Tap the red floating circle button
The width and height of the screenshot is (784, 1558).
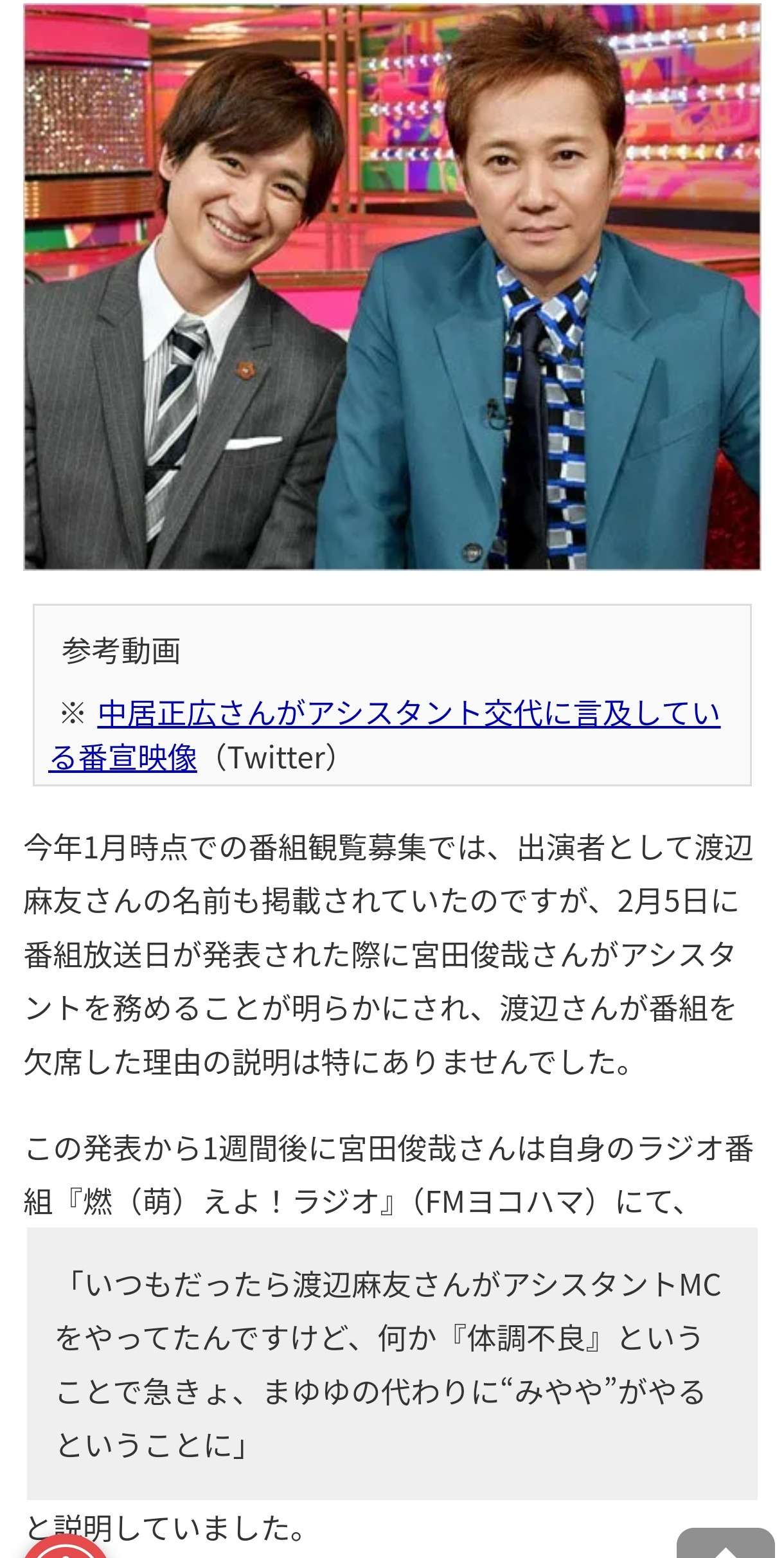[65, 1548]
